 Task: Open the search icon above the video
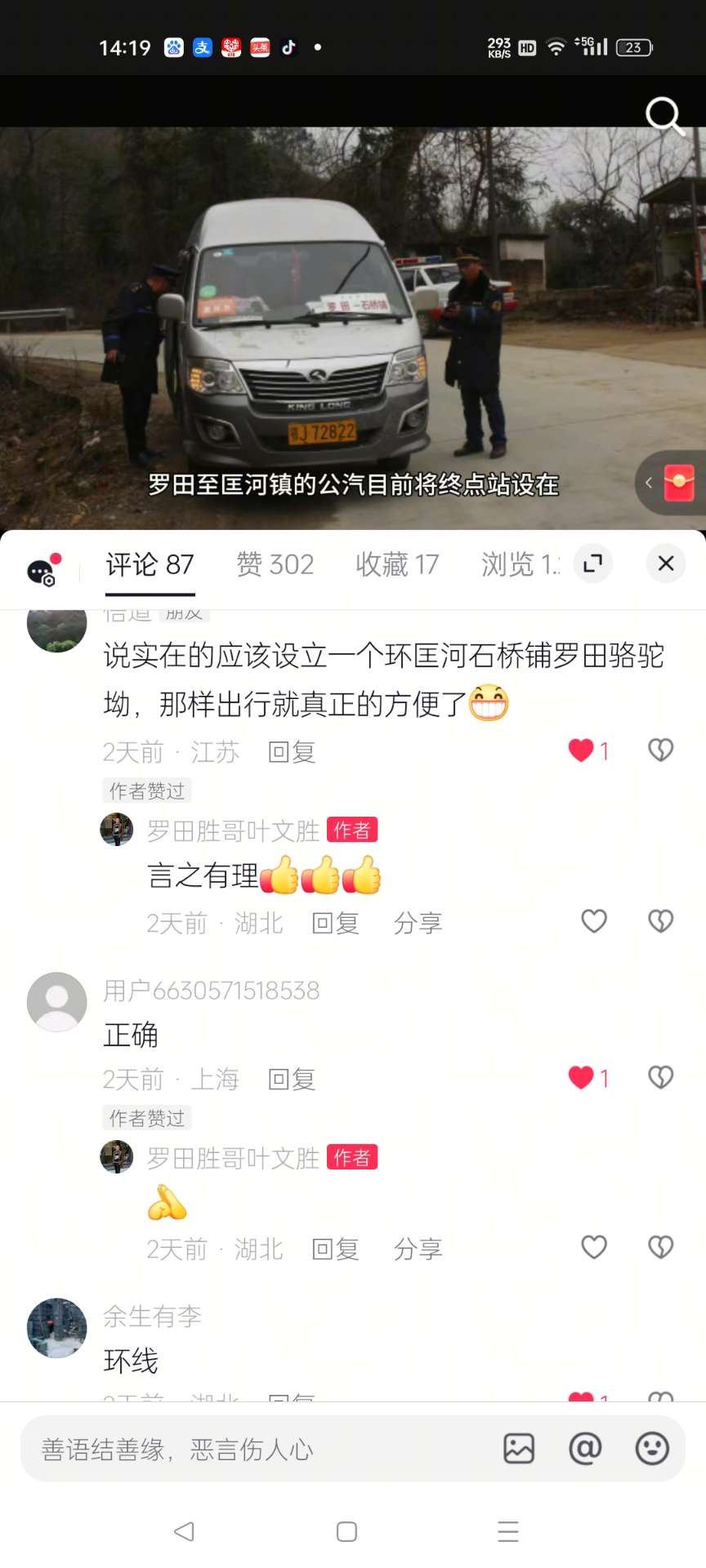click(x=664, y=116)
